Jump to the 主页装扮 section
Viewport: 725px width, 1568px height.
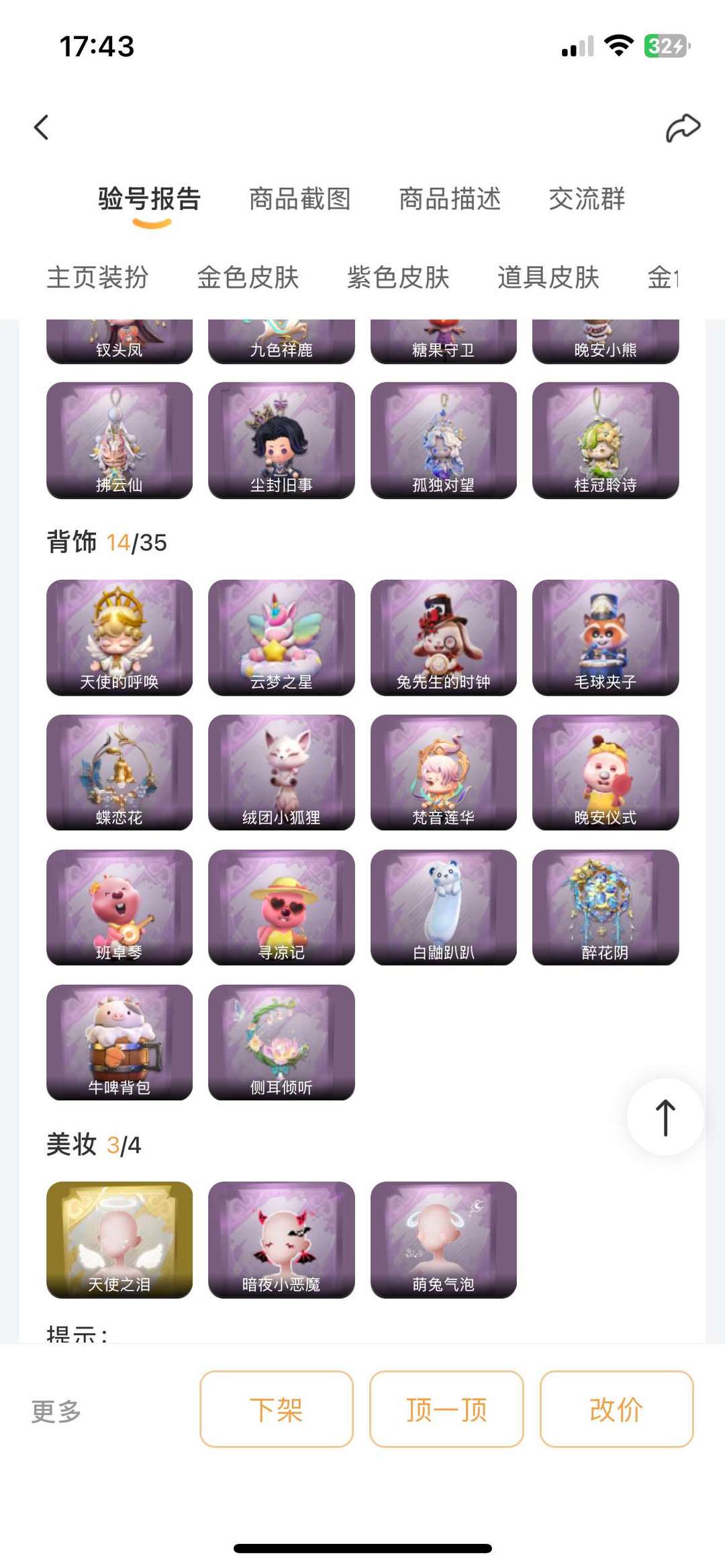pyautogui.click(x=98, y=277)
